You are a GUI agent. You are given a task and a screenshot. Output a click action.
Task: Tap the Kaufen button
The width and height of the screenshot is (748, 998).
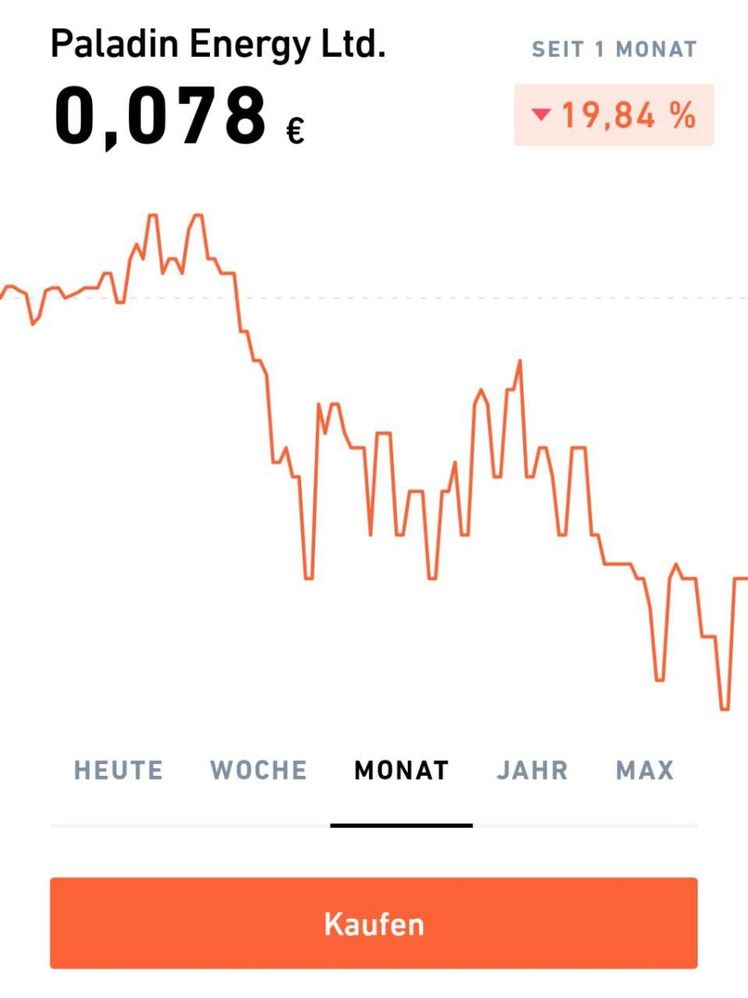[x=373, y=923]
